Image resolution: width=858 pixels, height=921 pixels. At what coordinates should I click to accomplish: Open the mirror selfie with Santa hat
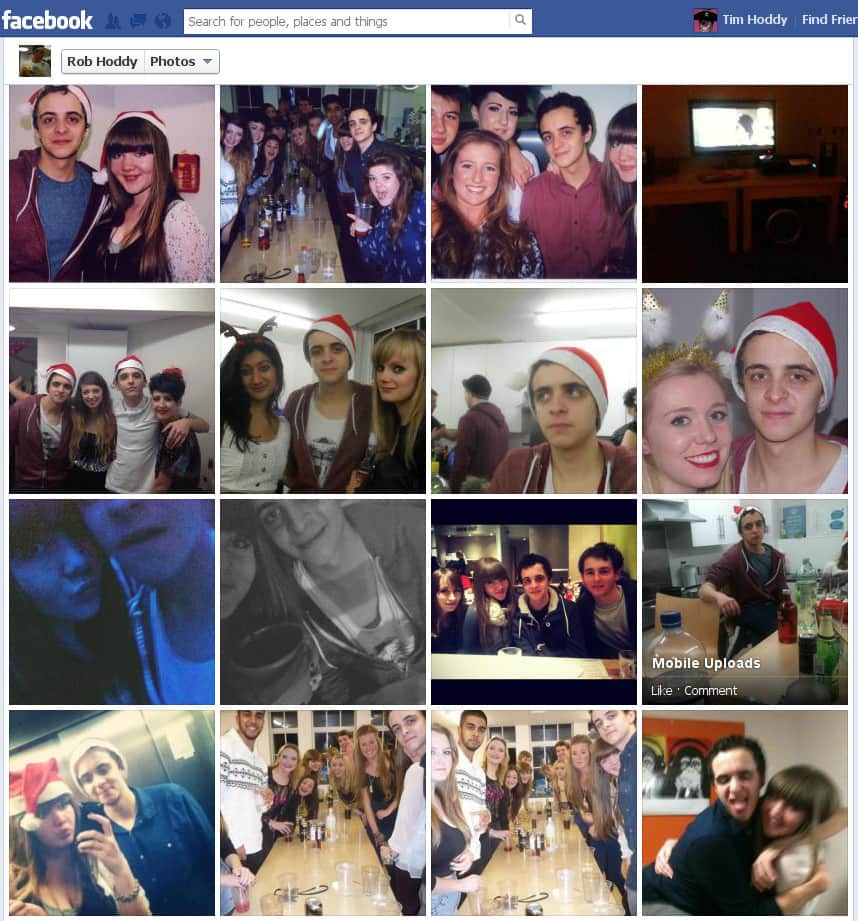112,812
